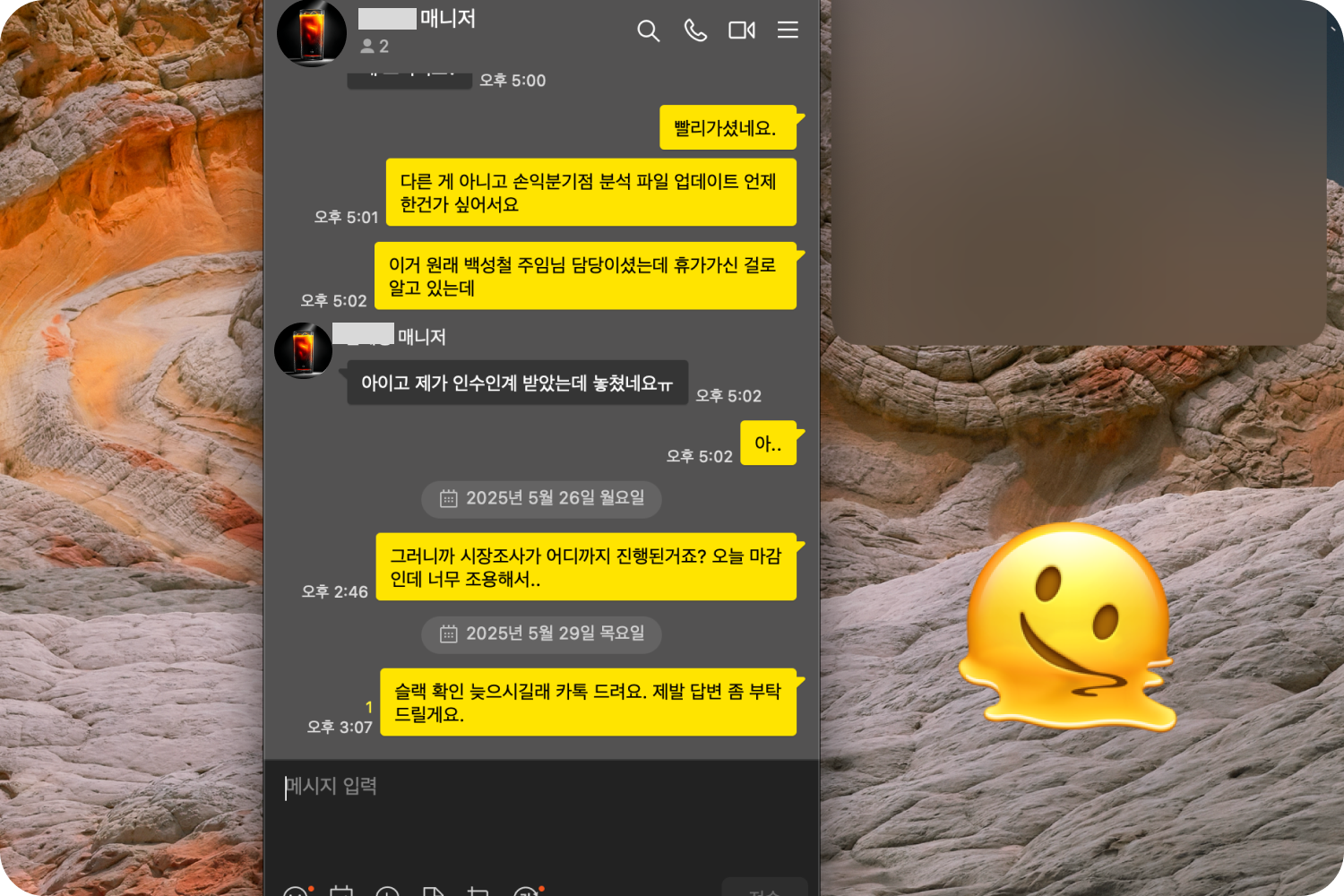Start a video call in this chat
The image size is (1344, 896).
point(742,30)
